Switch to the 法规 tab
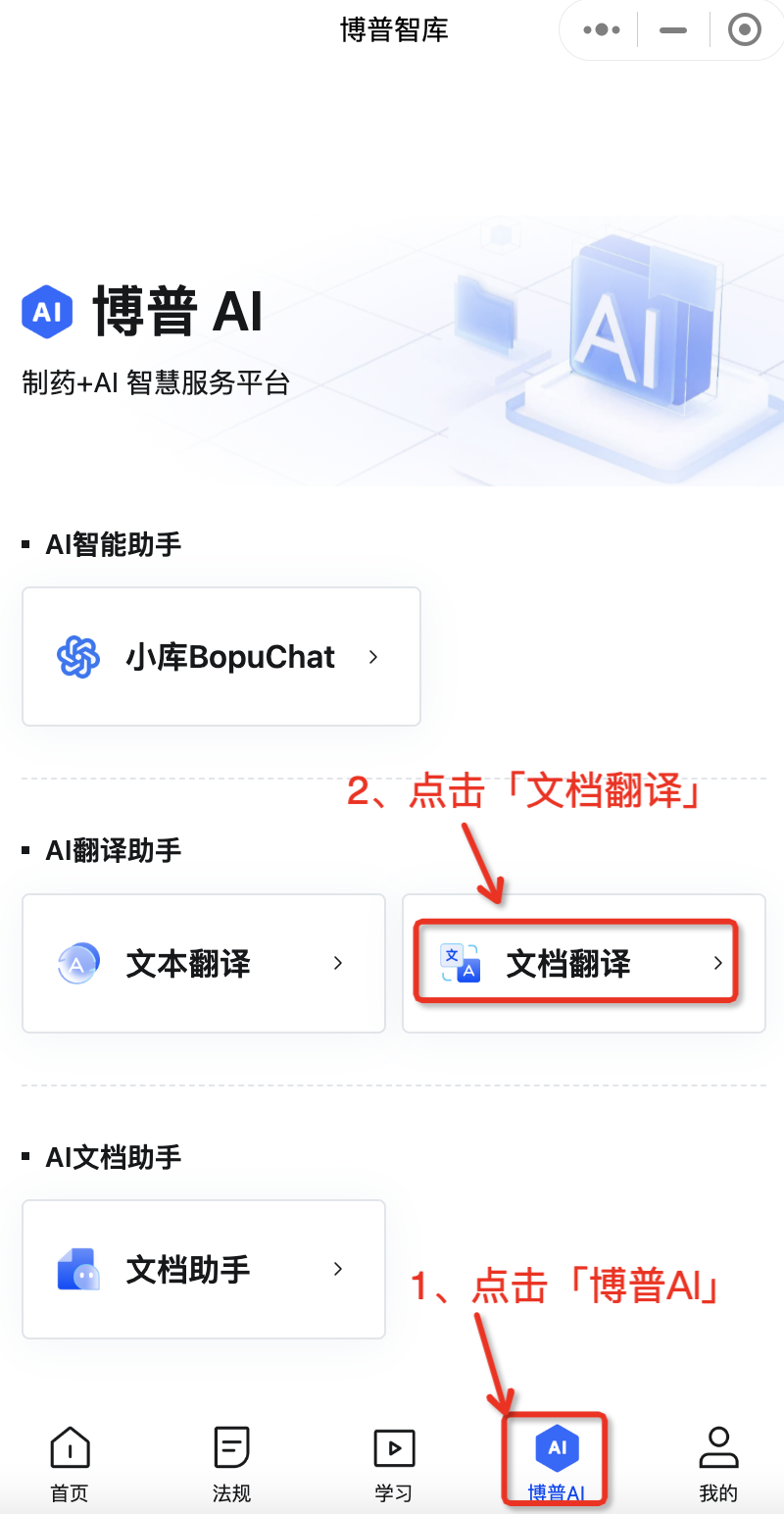The width and height of the screenshot is (784, 1514). coord(232,1465)
